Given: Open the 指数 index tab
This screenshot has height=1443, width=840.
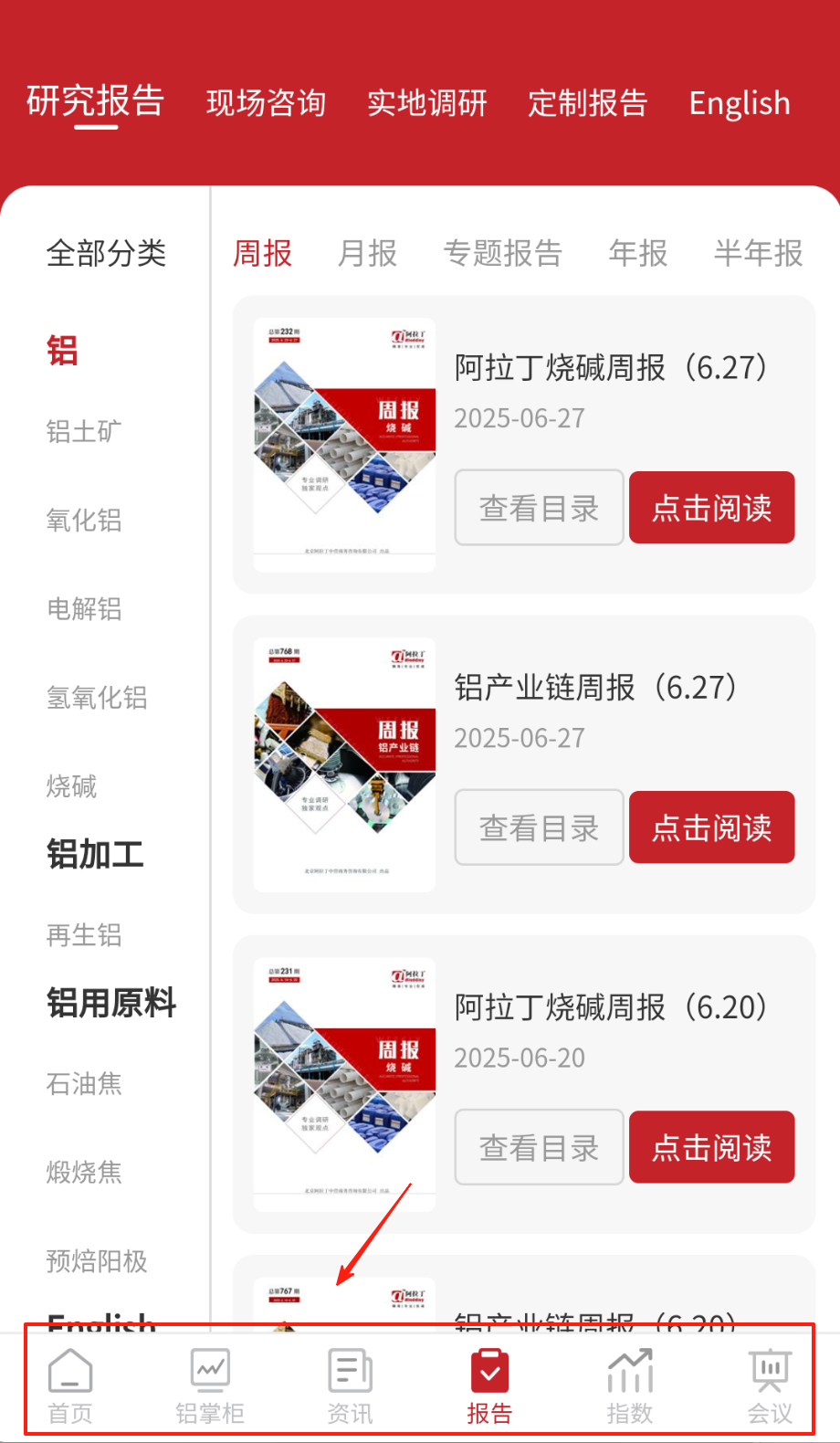Looking at the screenshot, I should [x=630, y=1386].
